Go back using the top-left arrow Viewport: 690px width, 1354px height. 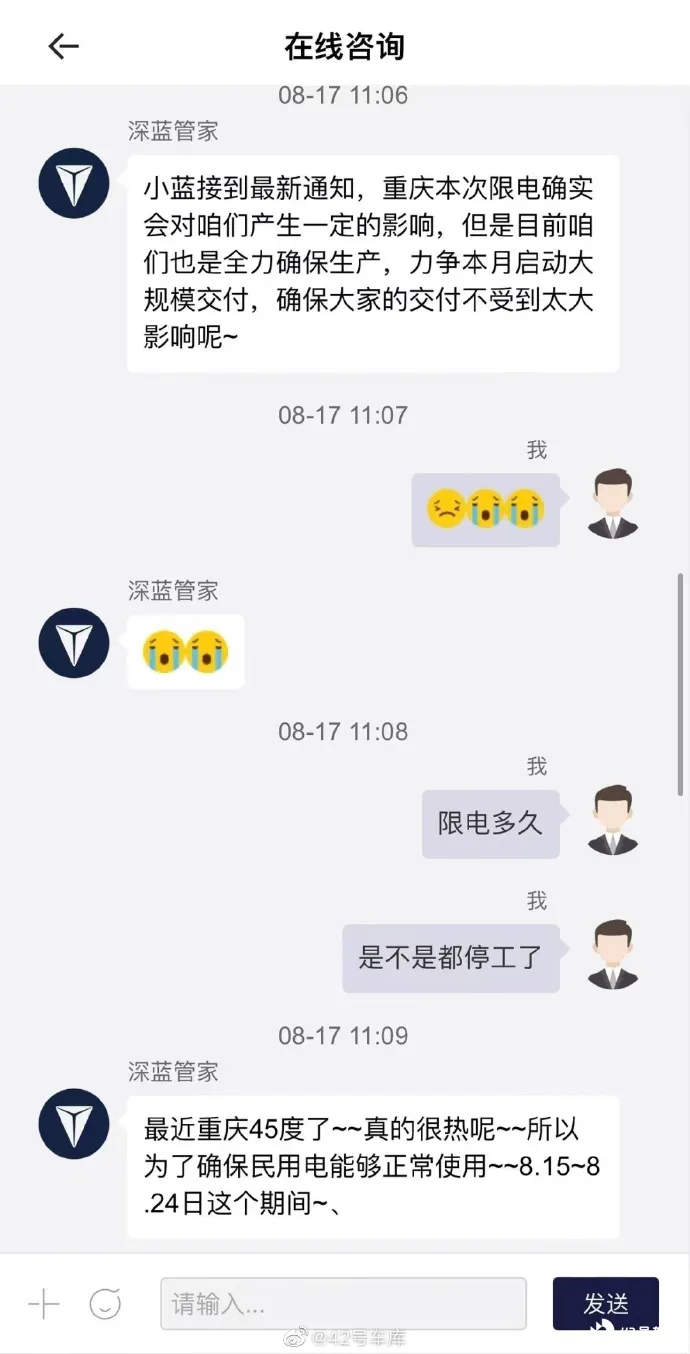point(63,46)
